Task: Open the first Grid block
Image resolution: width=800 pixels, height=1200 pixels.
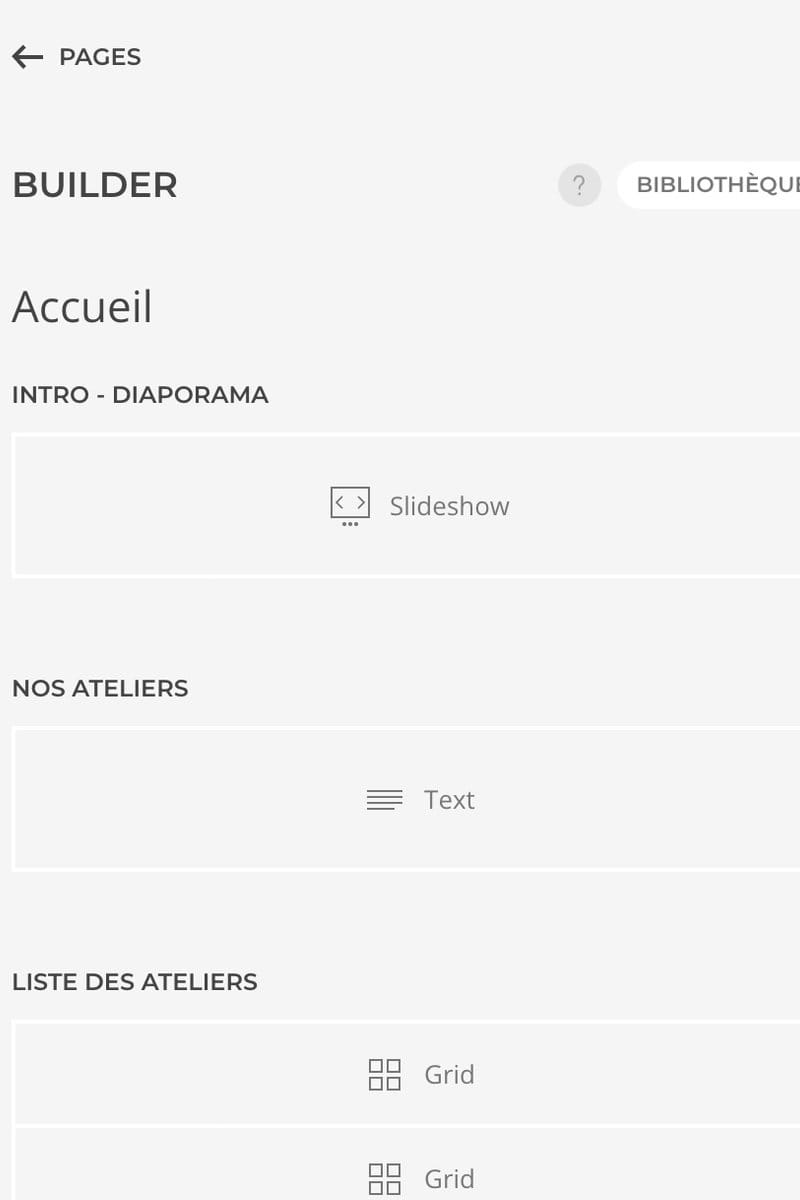Action: 420,1074
